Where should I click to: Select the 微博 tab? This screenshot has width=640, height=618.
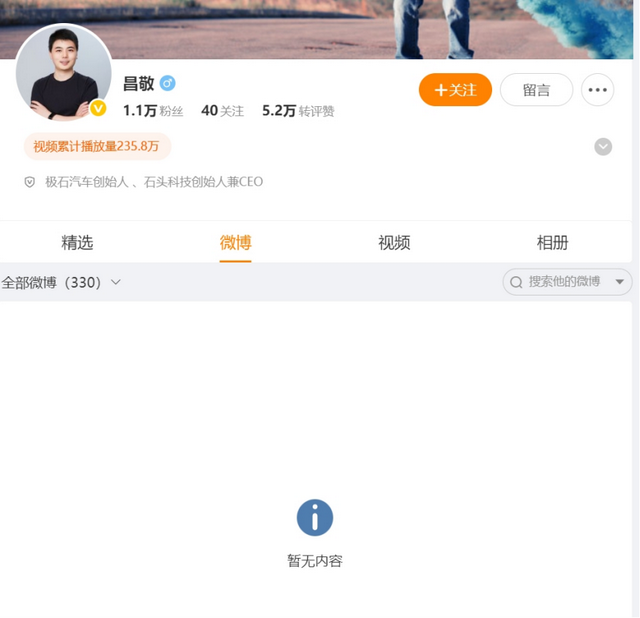pos(235,242)
